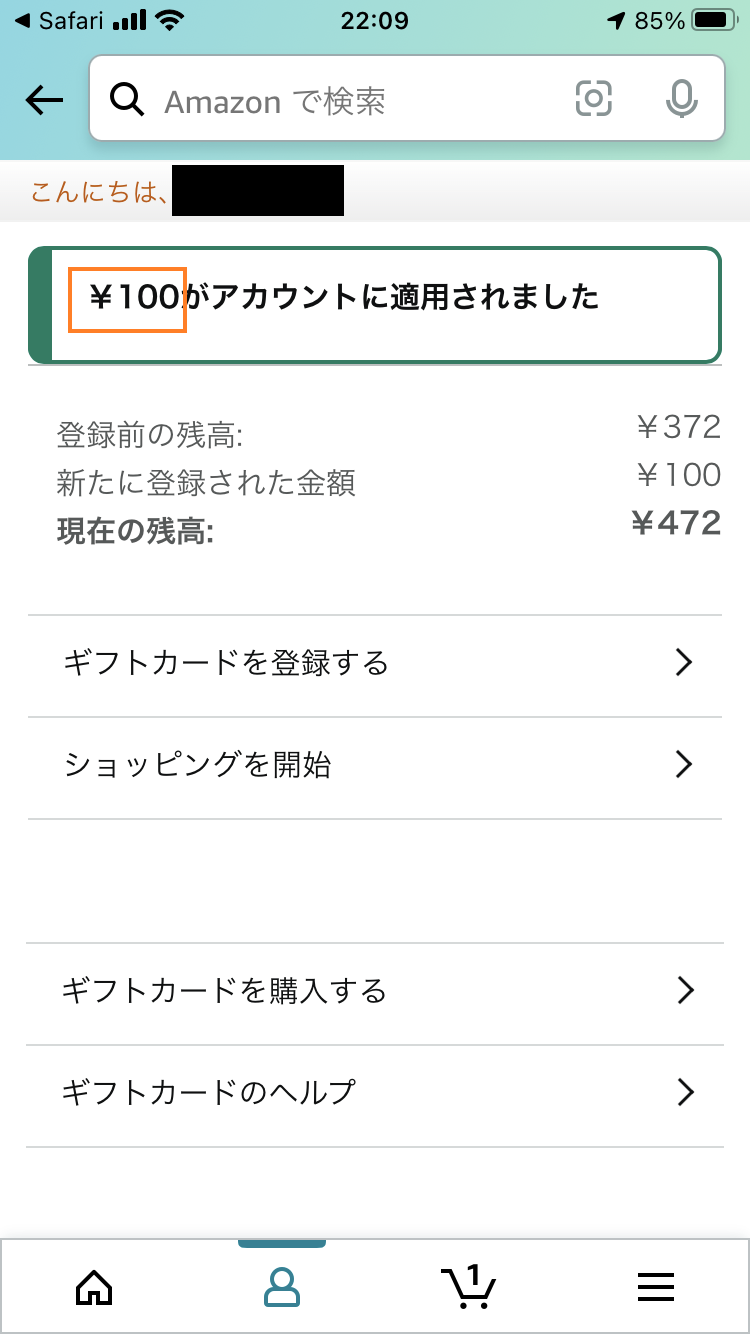Expand chevron next to ショッピングを開始
This screenshot has height=1334, width=750.
pos(684,764)
